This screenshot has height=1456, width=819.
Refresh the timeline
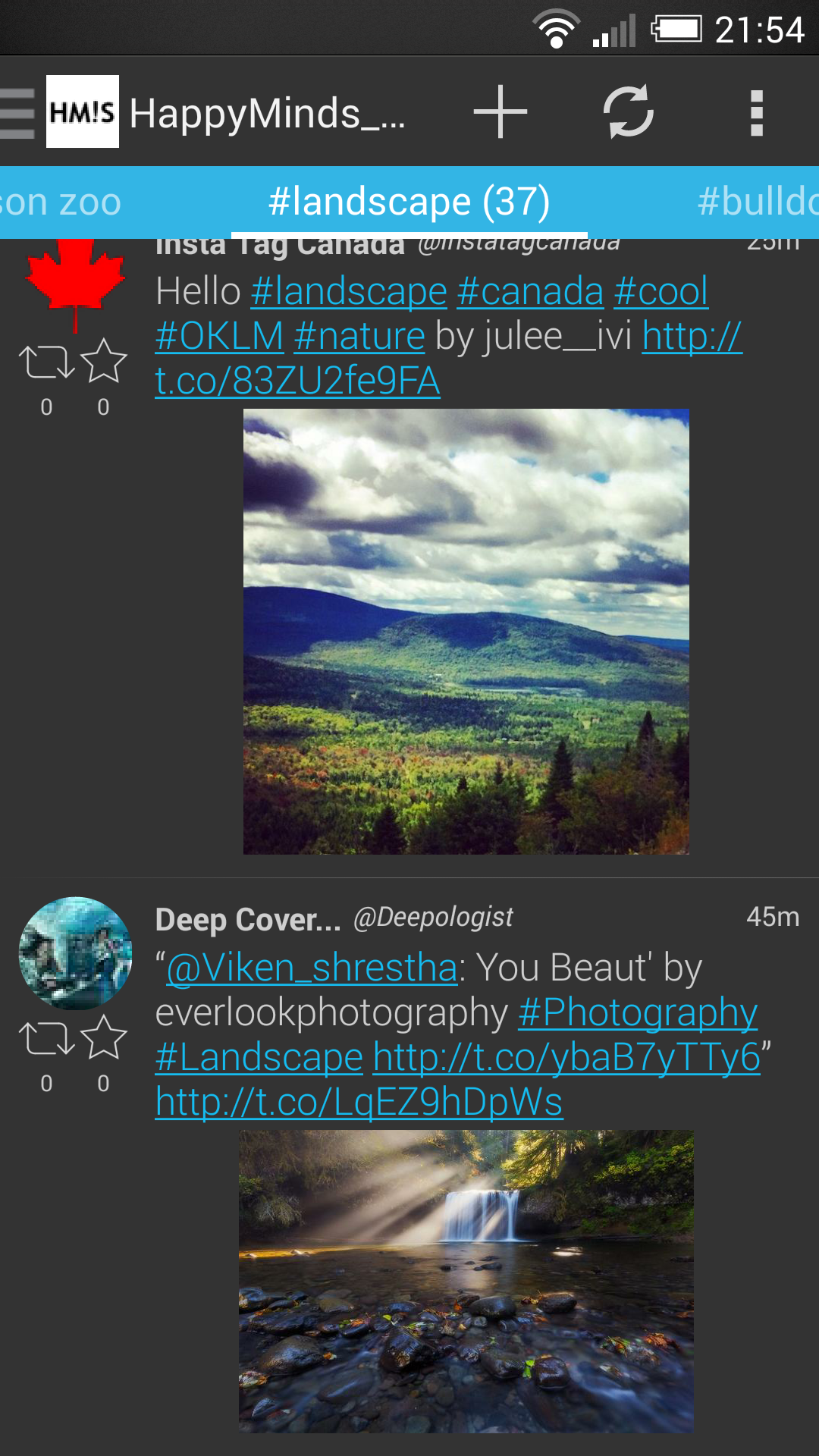tap(628, 112)
